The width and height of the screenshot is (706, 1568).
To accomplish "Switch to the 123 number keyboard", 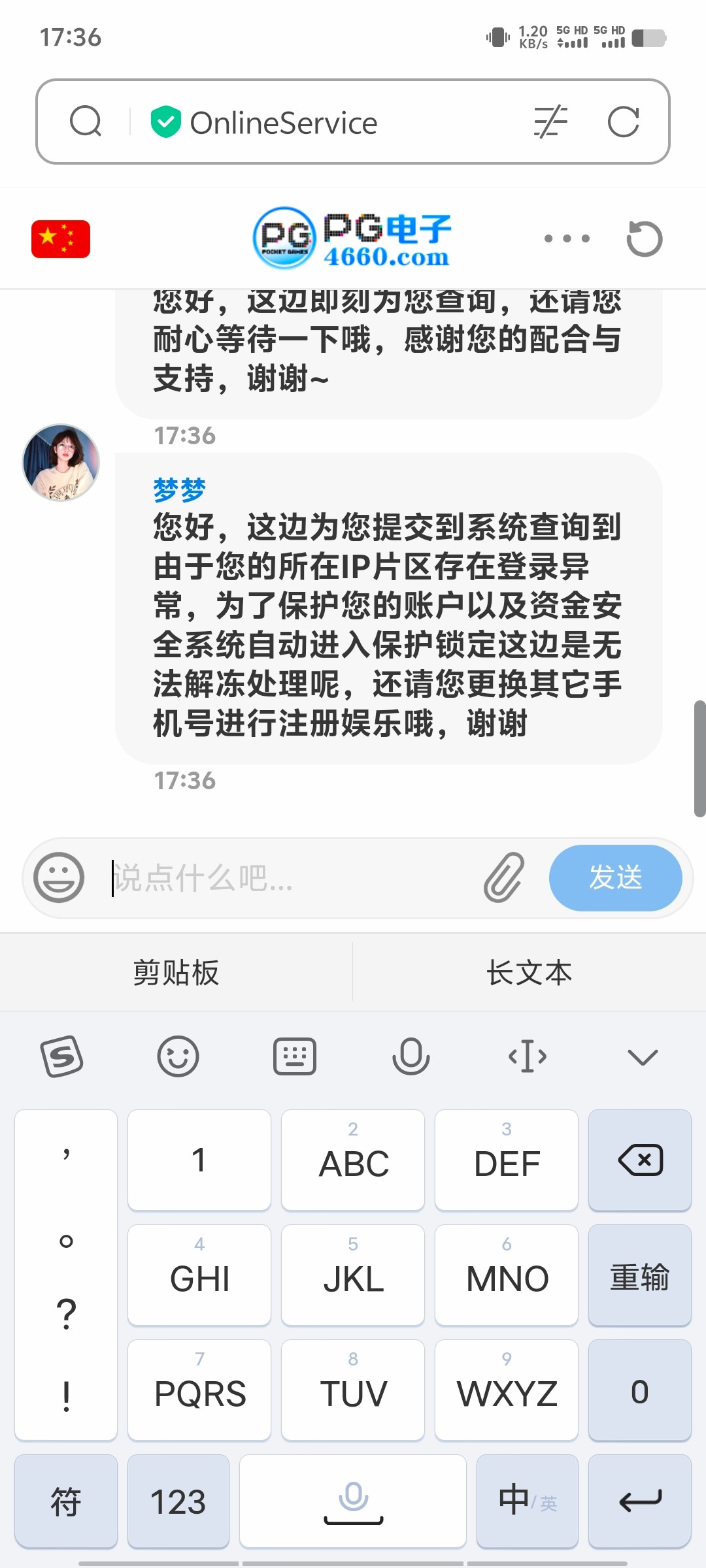I will [x=178, y=1501].
